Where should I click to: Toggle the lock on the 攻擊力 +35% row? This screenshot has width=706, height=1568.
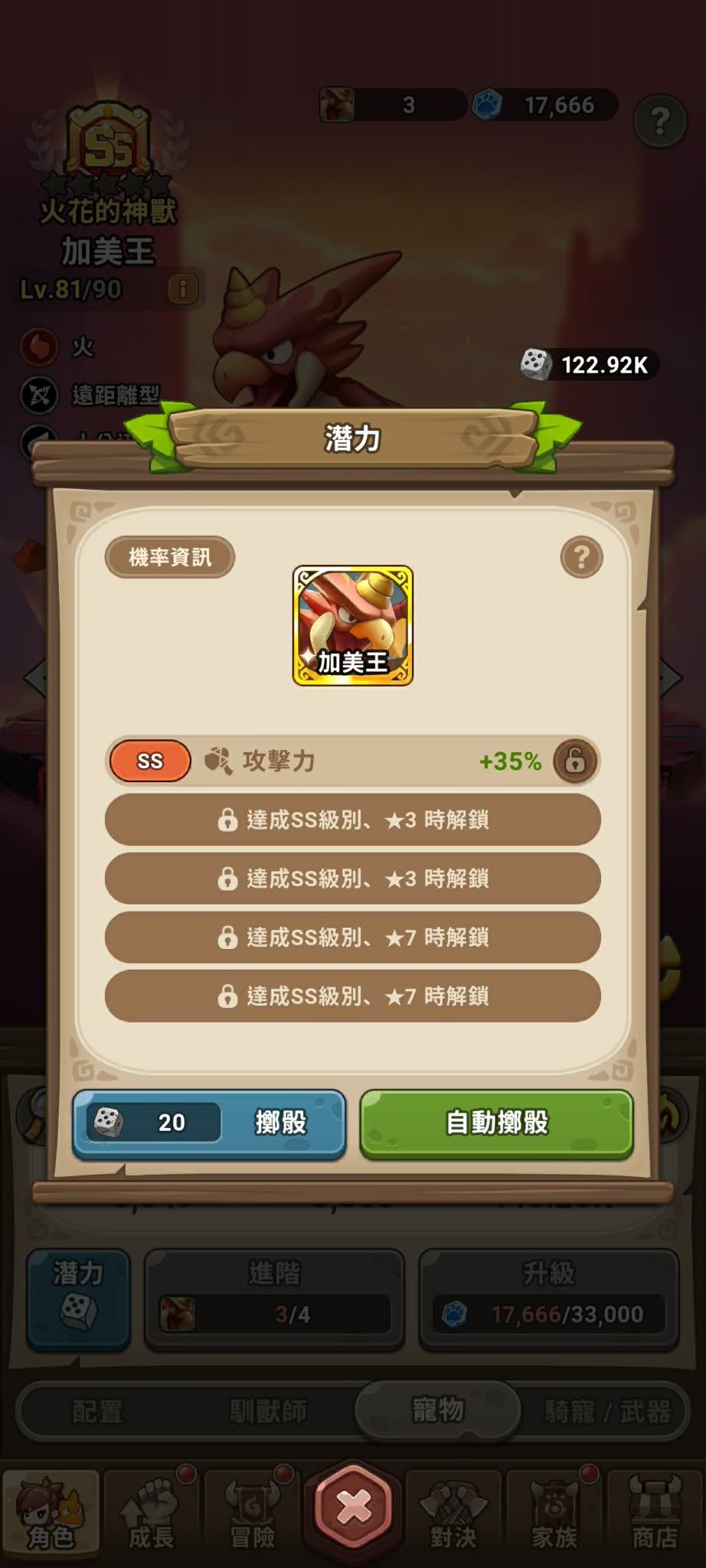pos(575,761)
